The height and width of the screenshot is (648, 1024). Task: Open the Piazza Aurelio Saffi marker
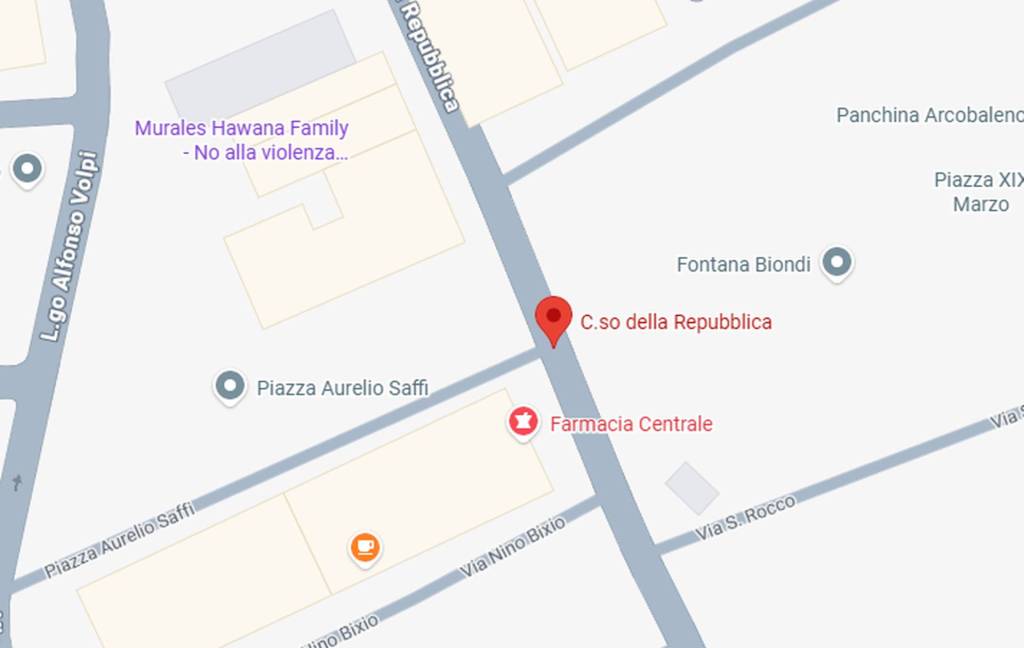231,386
